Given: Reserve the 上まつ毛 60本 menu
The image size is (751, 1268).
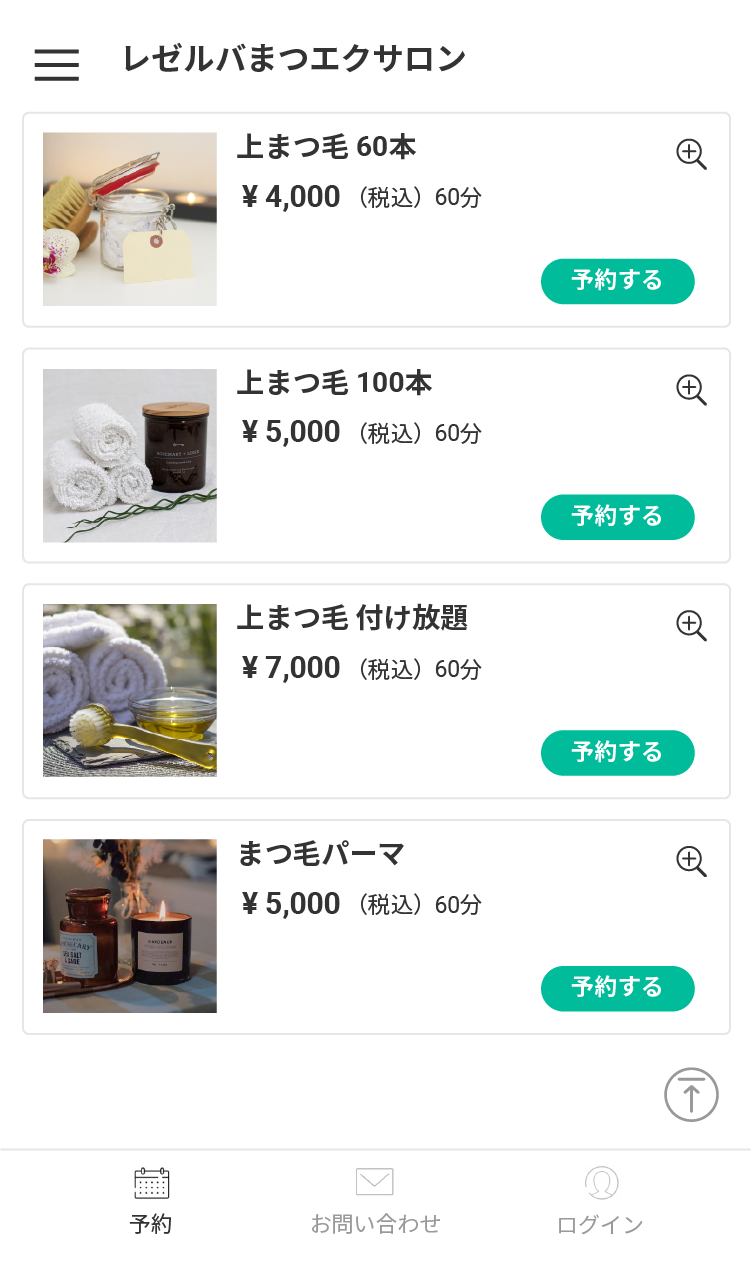Looking at the screenshot, I should 617,281.
